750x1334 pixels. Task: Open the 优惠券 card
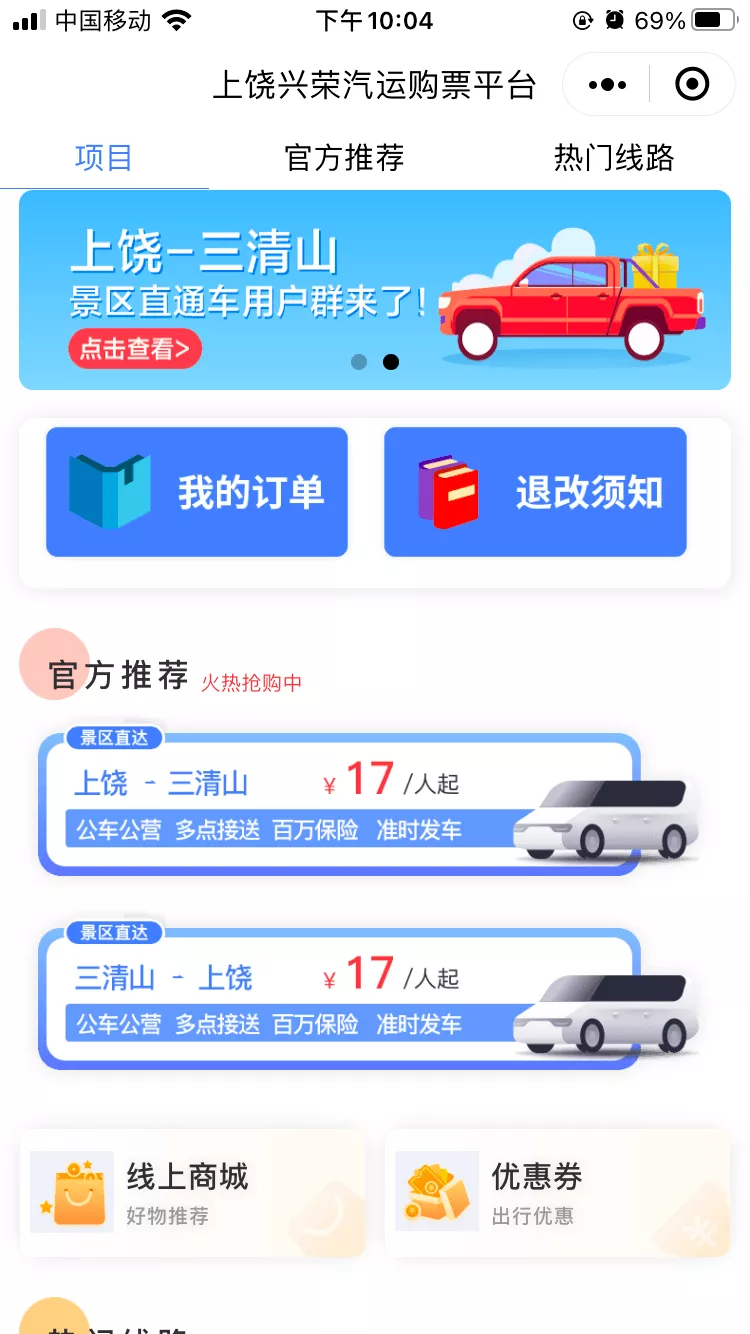click(557, 1193)
